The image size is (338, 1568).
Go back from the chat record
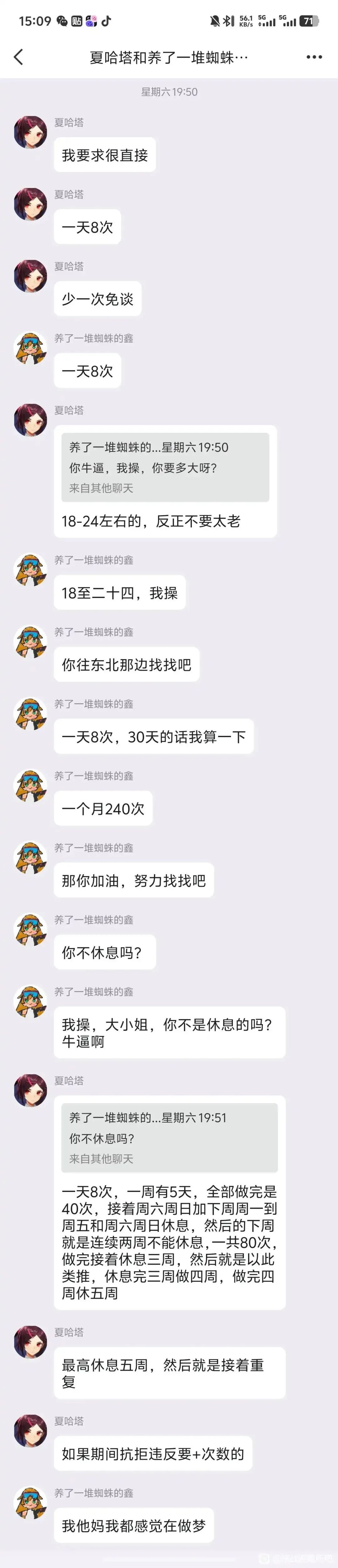pyautogui.click(x=18, y=57)
